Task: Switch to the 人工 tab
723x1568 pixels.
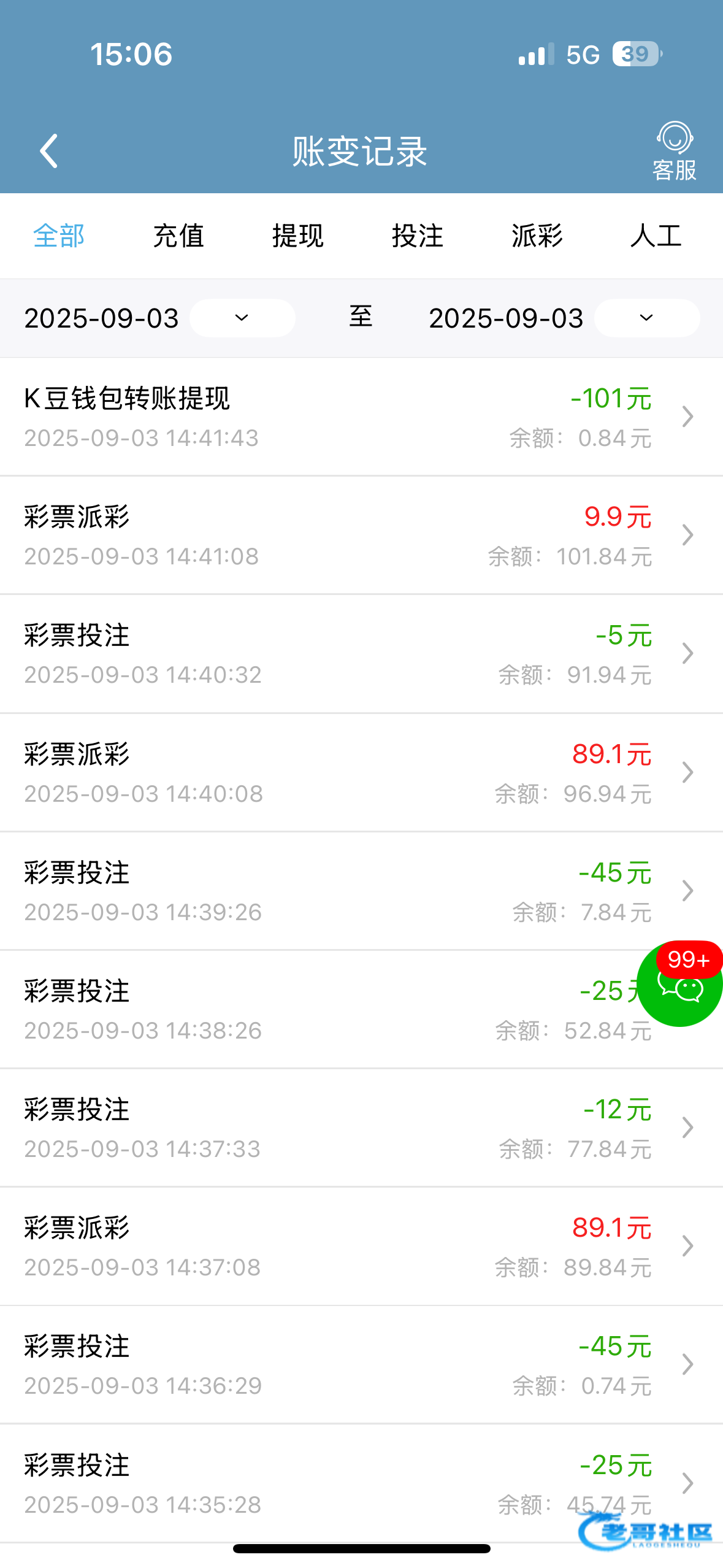Action: (x=656, y=236)
